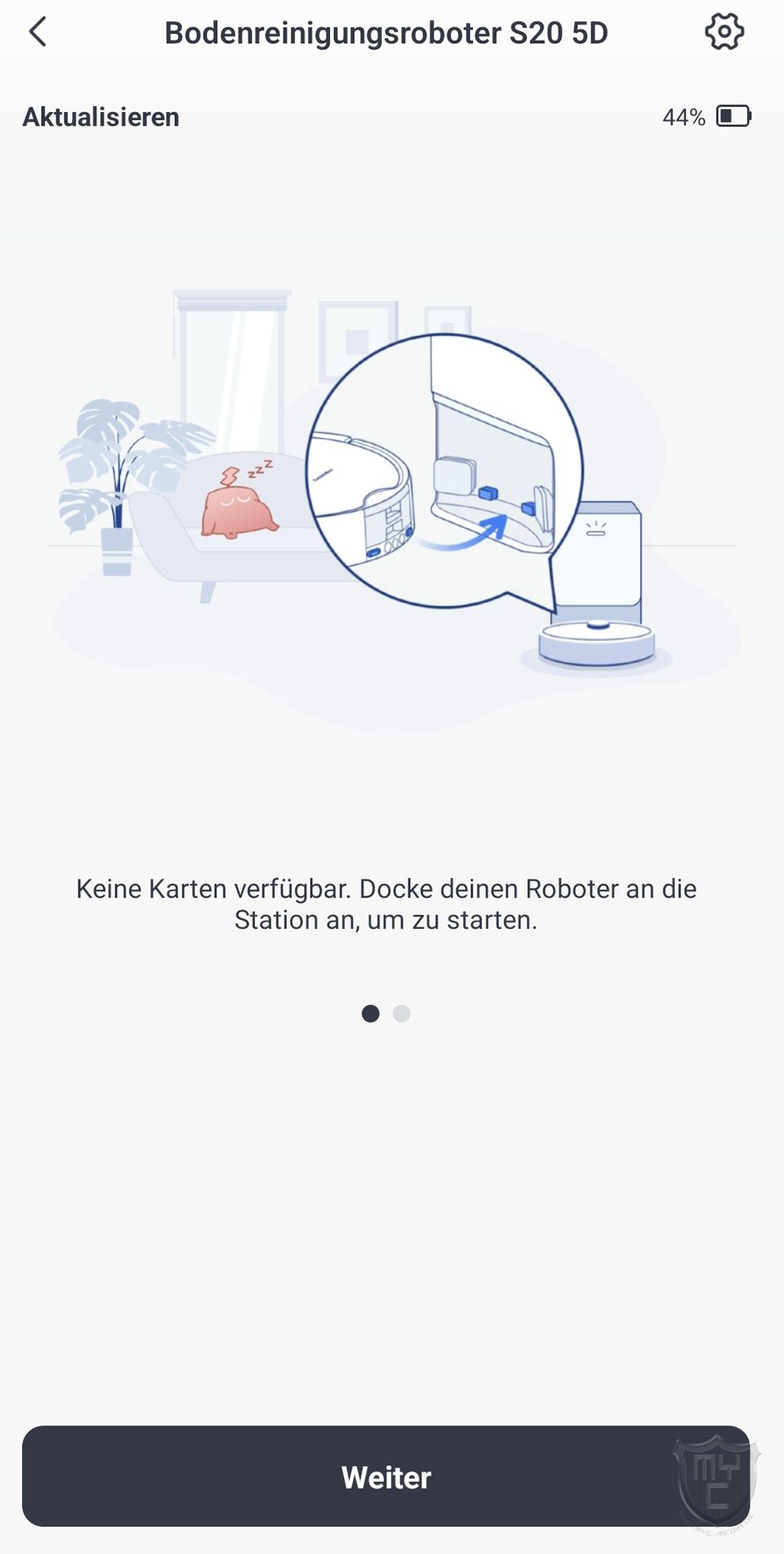Screen dimensions: 784x1554
Task: Jump to the second page indicator dot
Action: (401, 1014)
